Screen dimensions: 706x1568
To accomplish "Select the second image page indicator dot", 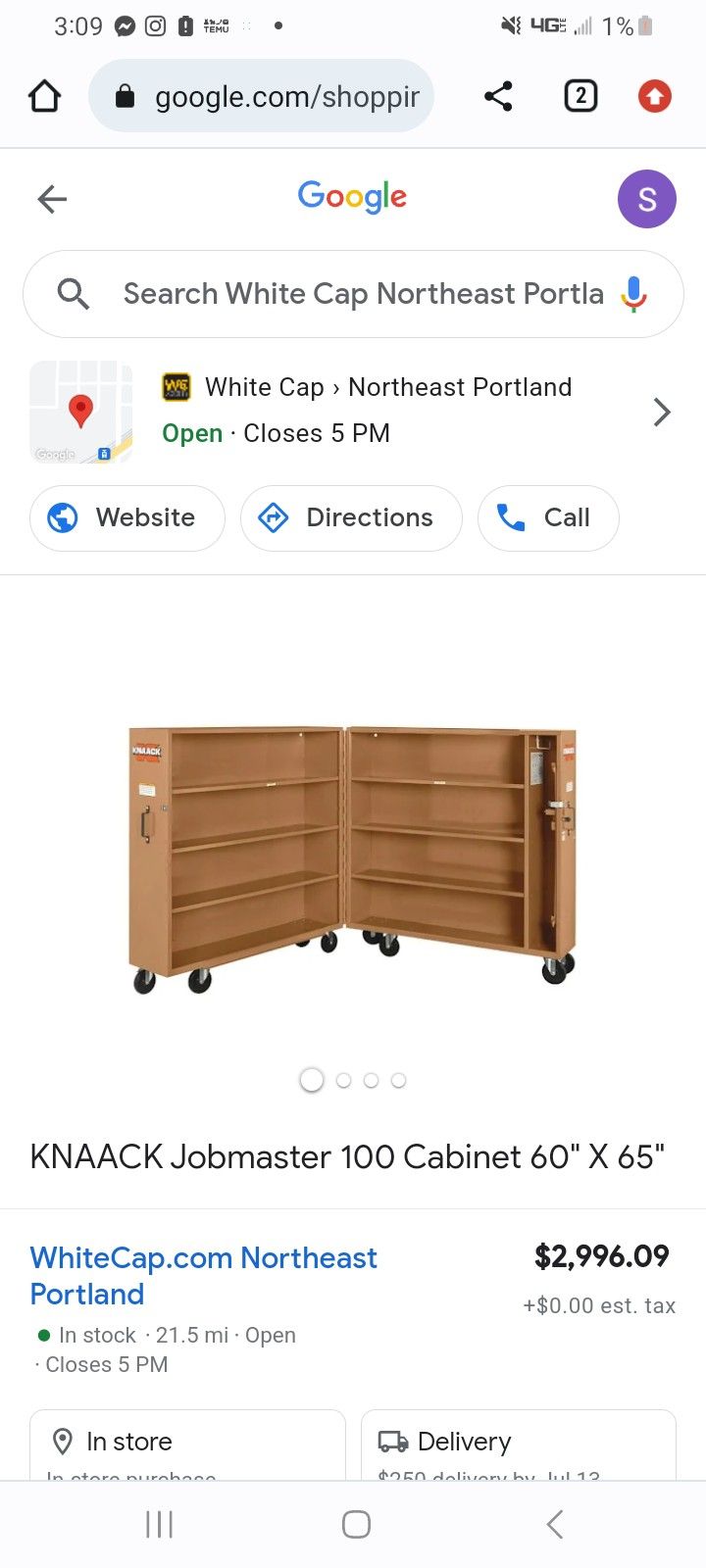I will click(x=343, y=1080).
